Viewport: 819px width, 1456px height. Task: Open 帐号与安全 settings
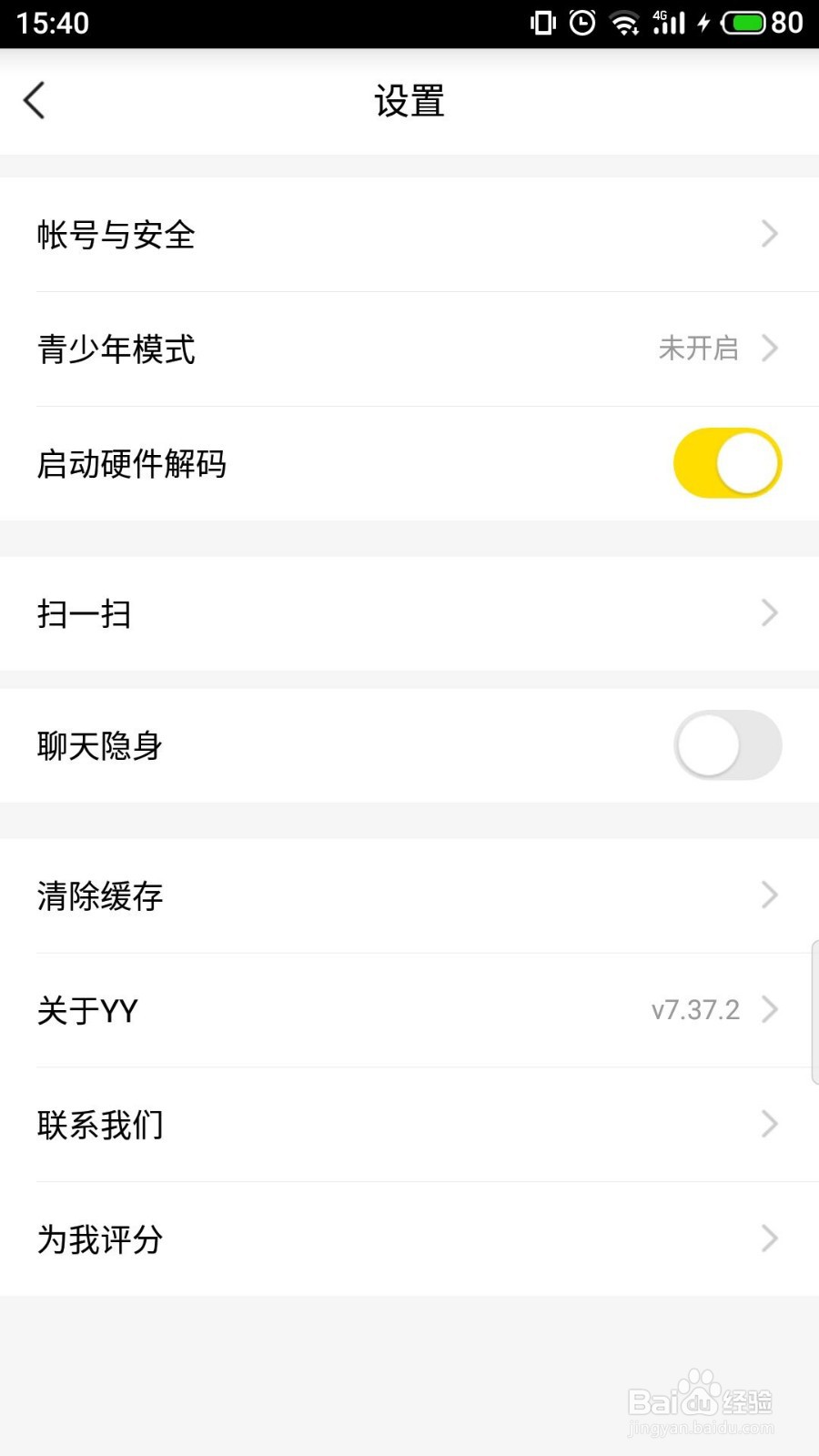coord(409,235)
